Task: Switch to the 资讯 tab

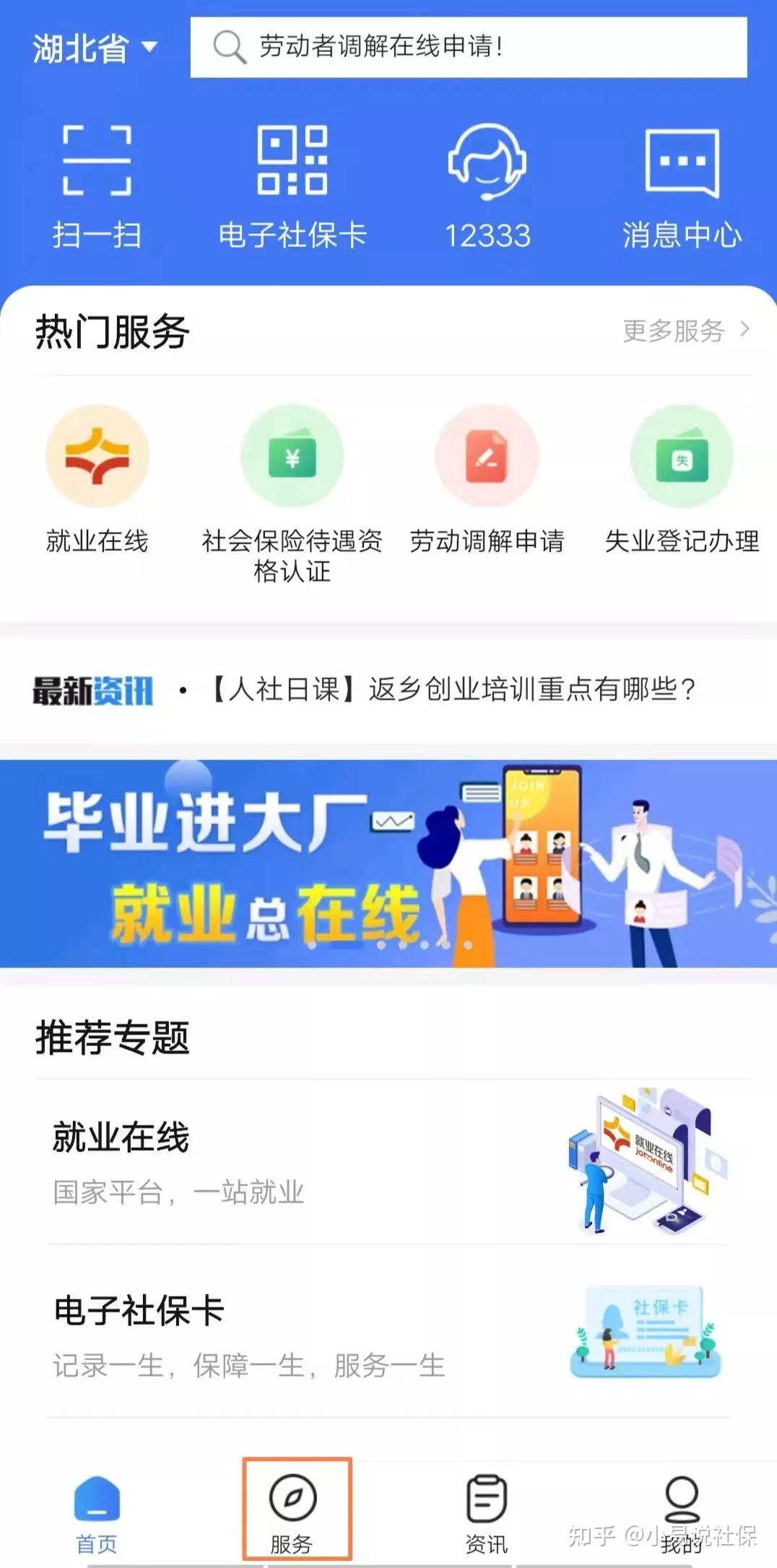Action: tap(487, 1512)
